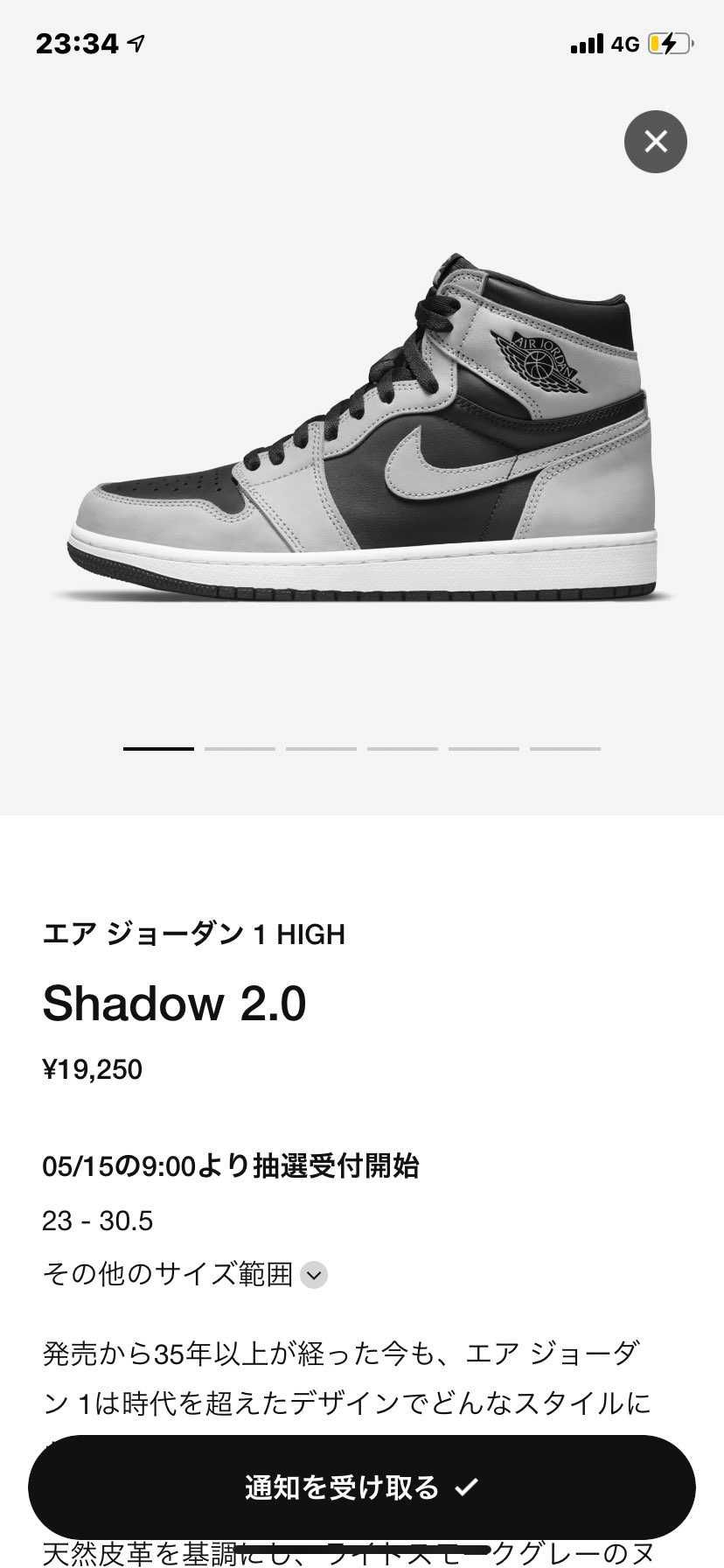Expand その他のサイズ範囲 size options
This screenshot has height=1568, width=724.
[169, 1276]
